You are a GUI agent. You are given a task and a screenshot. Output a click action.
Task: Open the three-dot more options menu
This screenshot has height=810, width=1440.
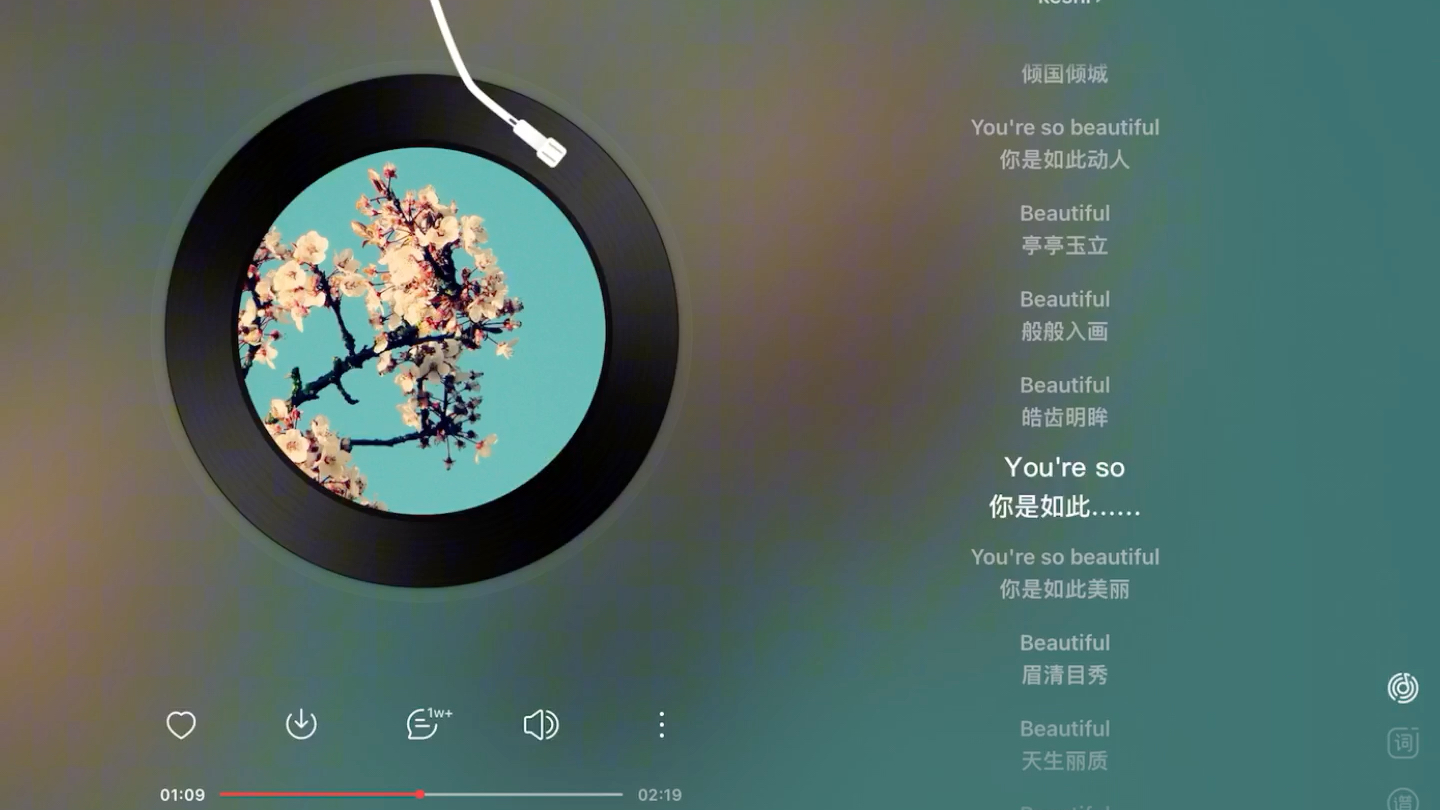[x=661, y=725]
